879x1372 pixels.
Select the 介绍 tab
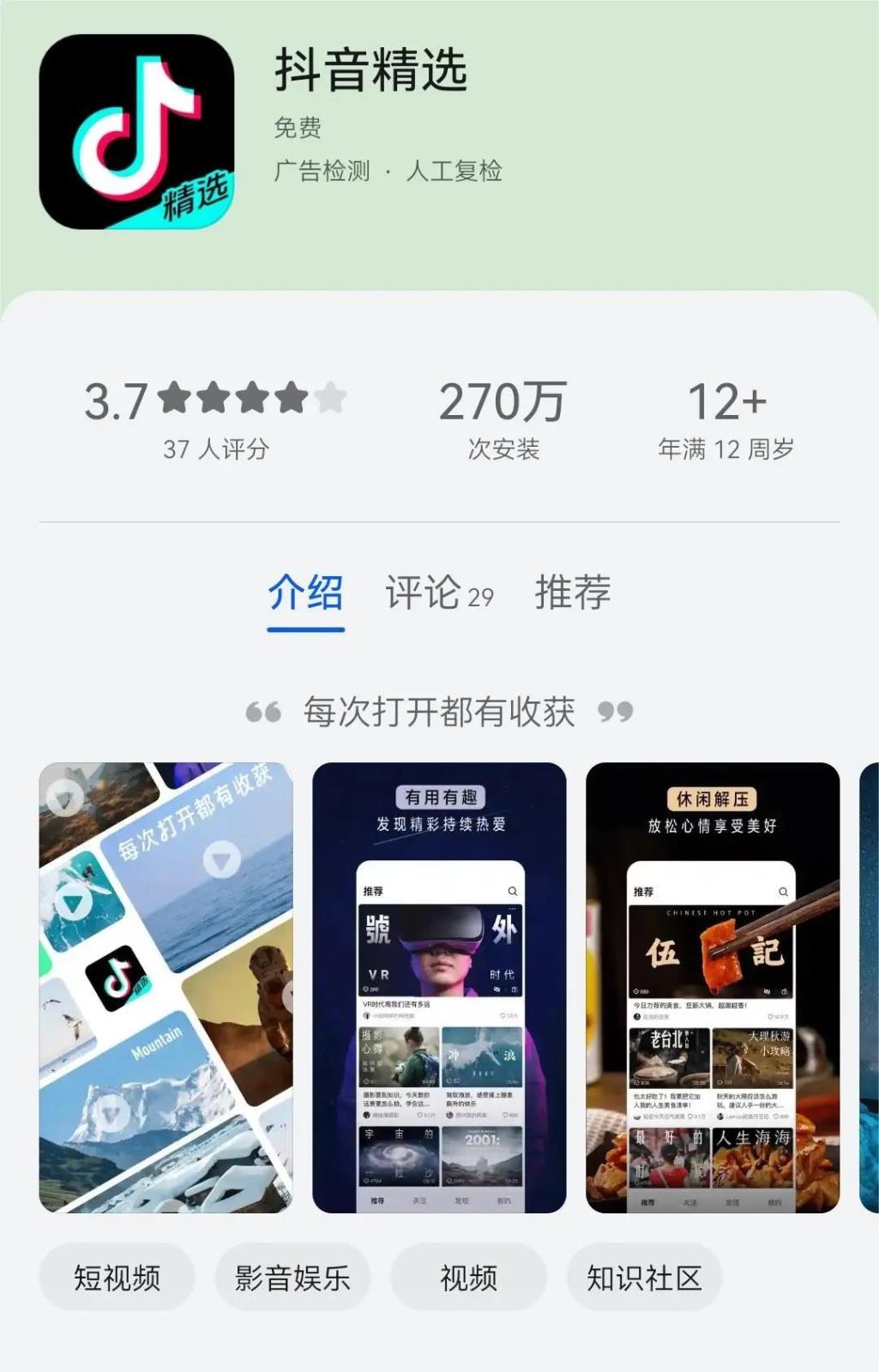pos(305,593)
